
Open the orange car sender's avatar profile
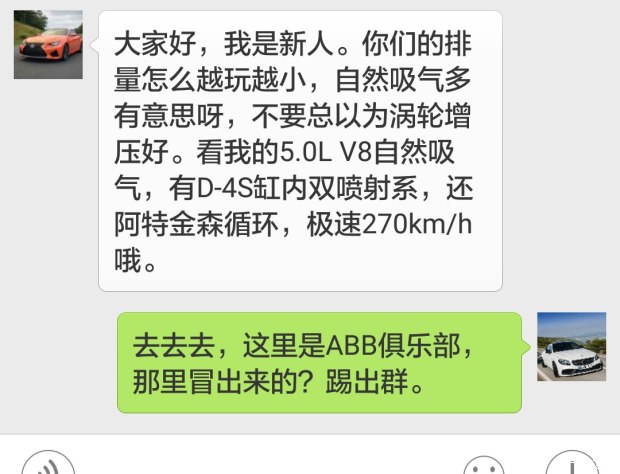coord(48,45)
